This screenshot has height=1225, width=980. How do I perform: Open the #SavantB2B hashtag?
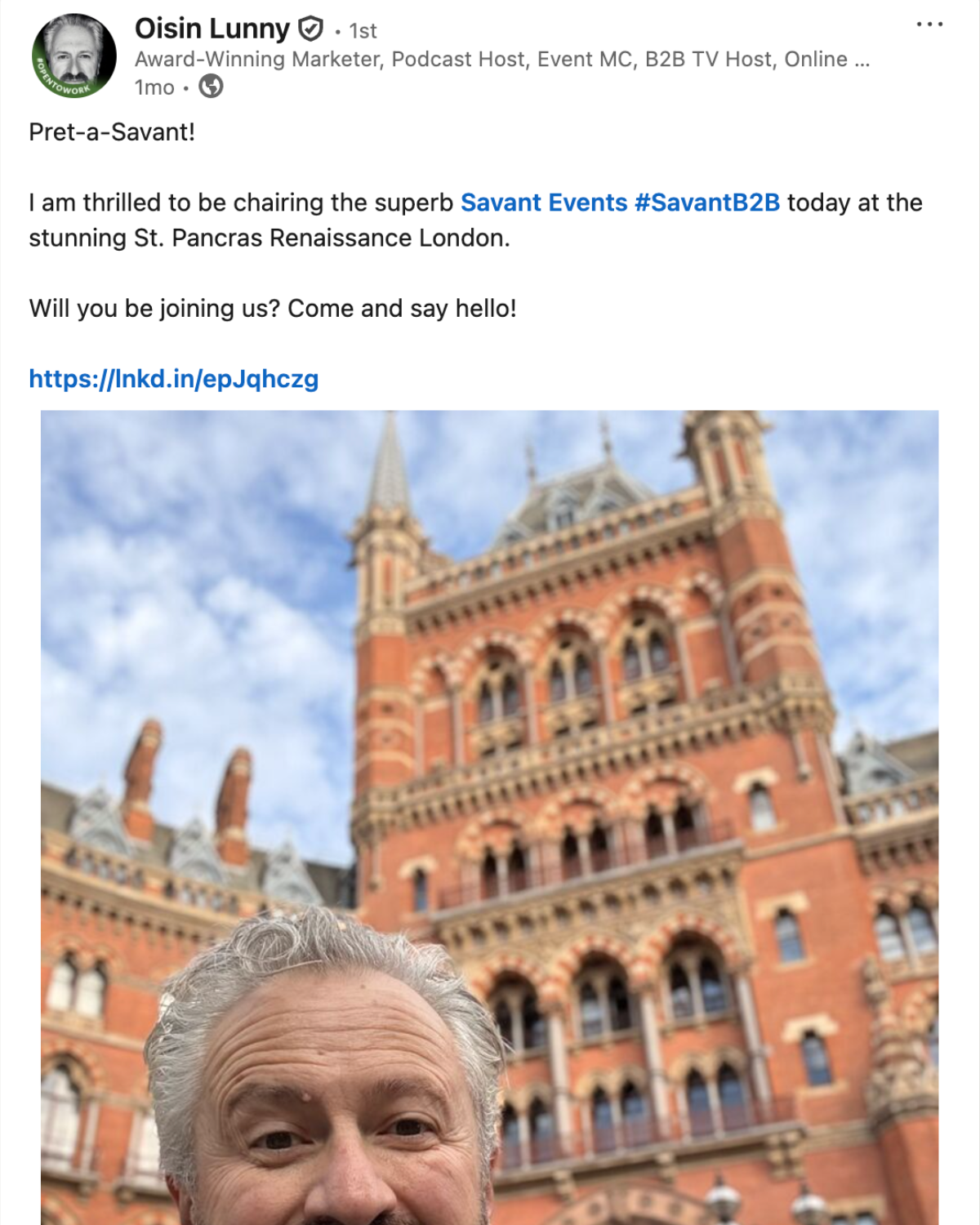tap(706, 203)
